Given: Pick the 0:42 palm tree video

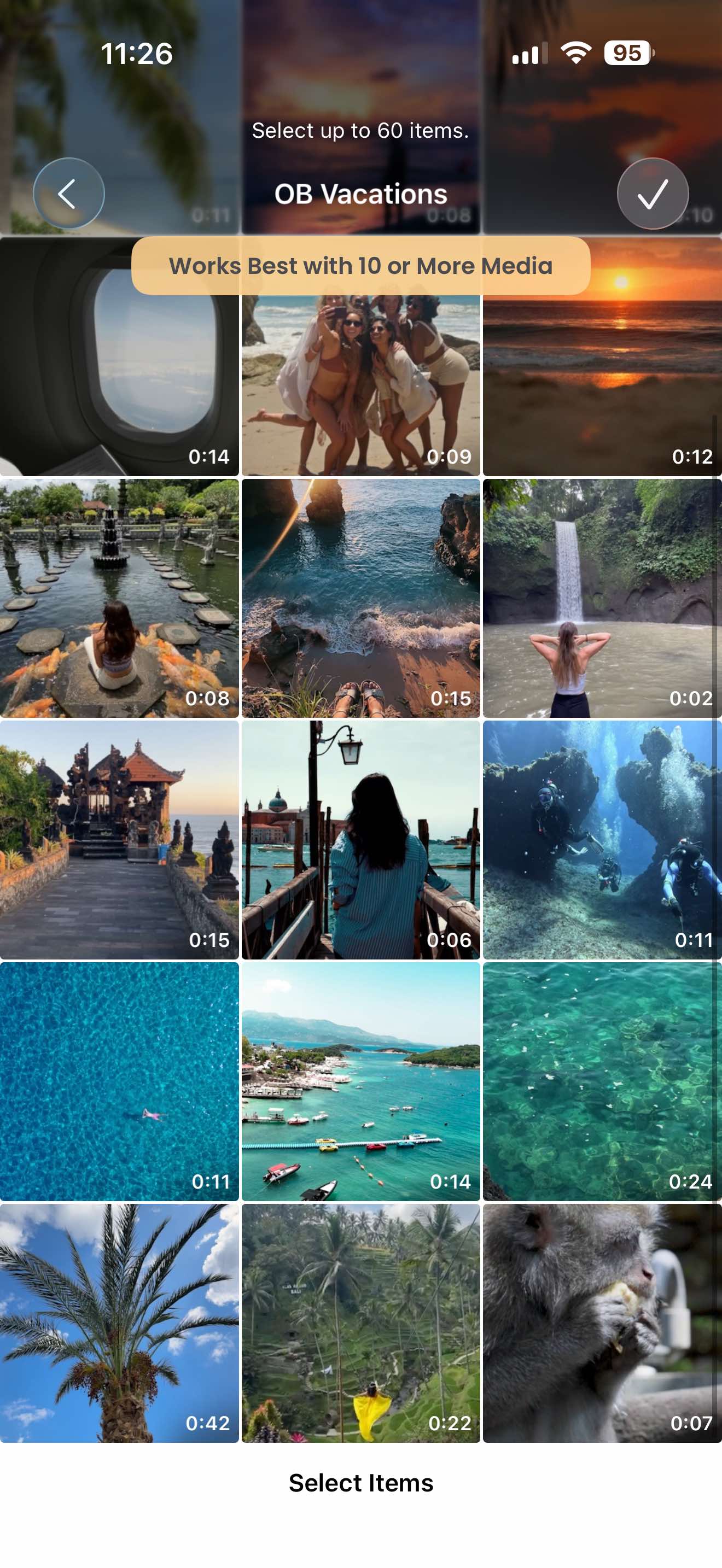Looking at the screenshot, I should click(119, 1323).
